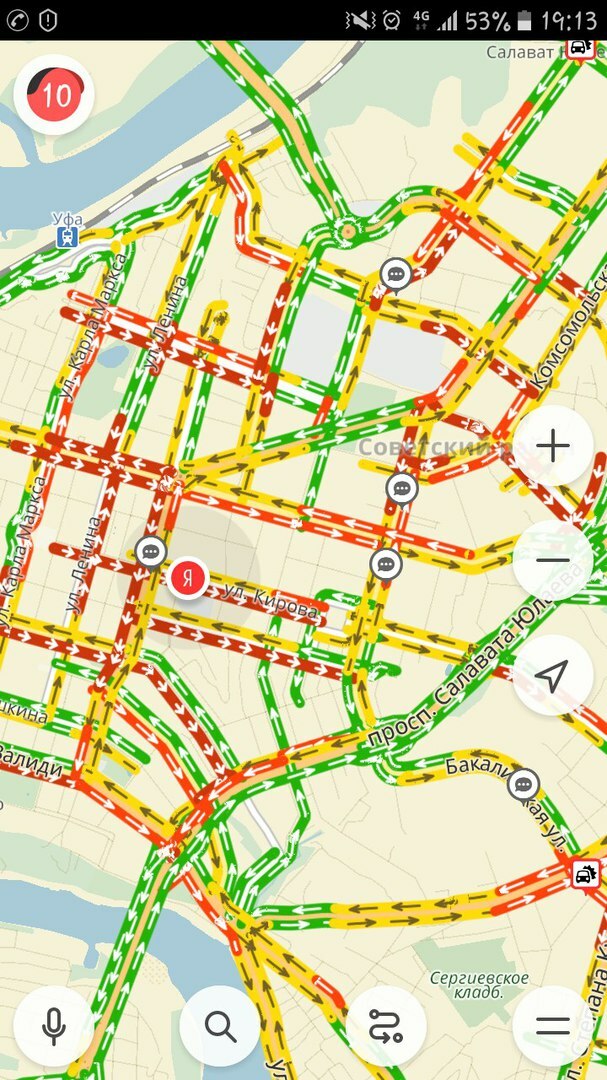The width and height of the screenshot is (607, 1080).
Task: Tap the traffic level 10 indicator
Action: pos(54,95)
